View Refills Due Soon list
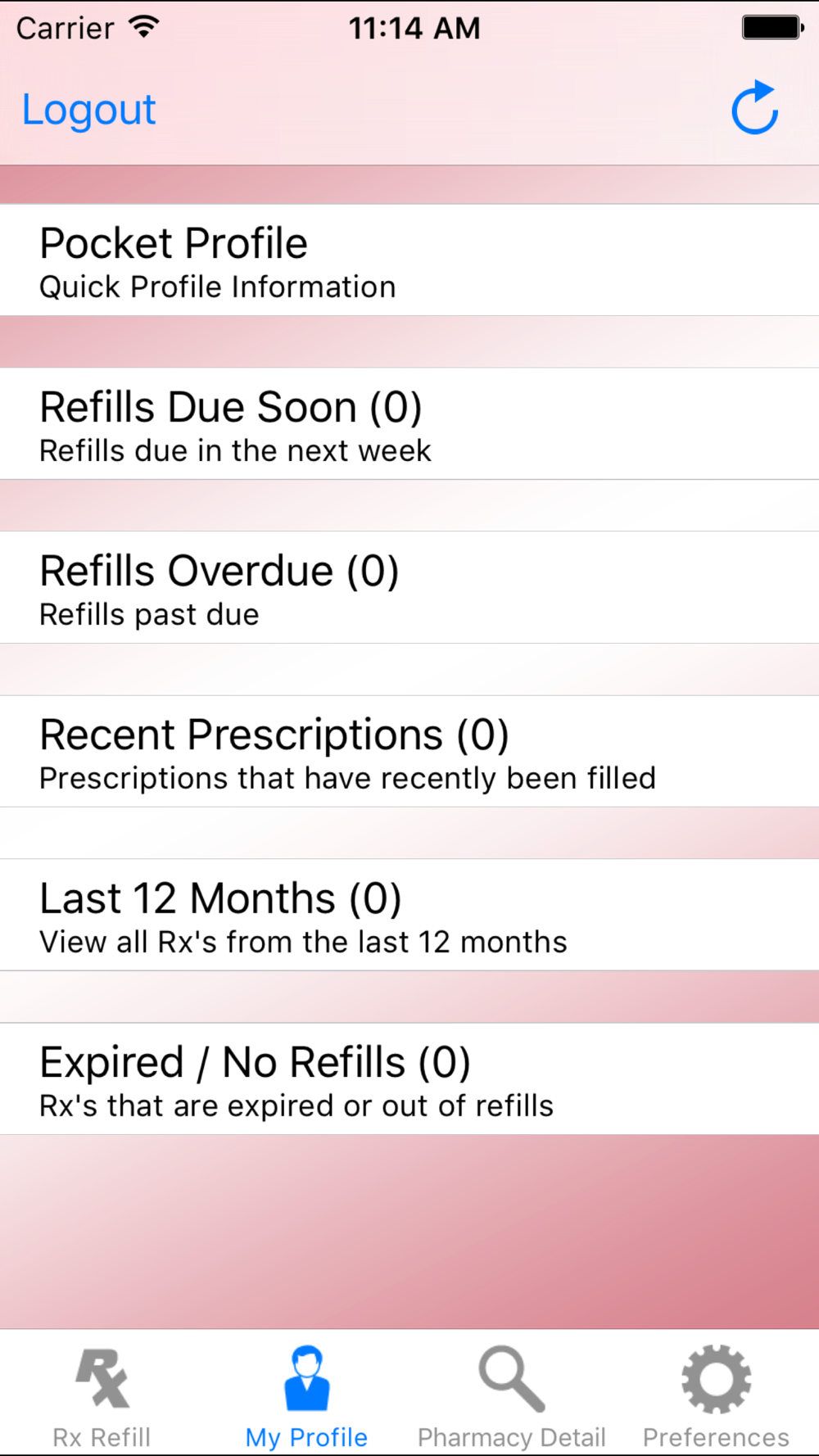This screenshot has width=819, height=1456. click(409, 423)
